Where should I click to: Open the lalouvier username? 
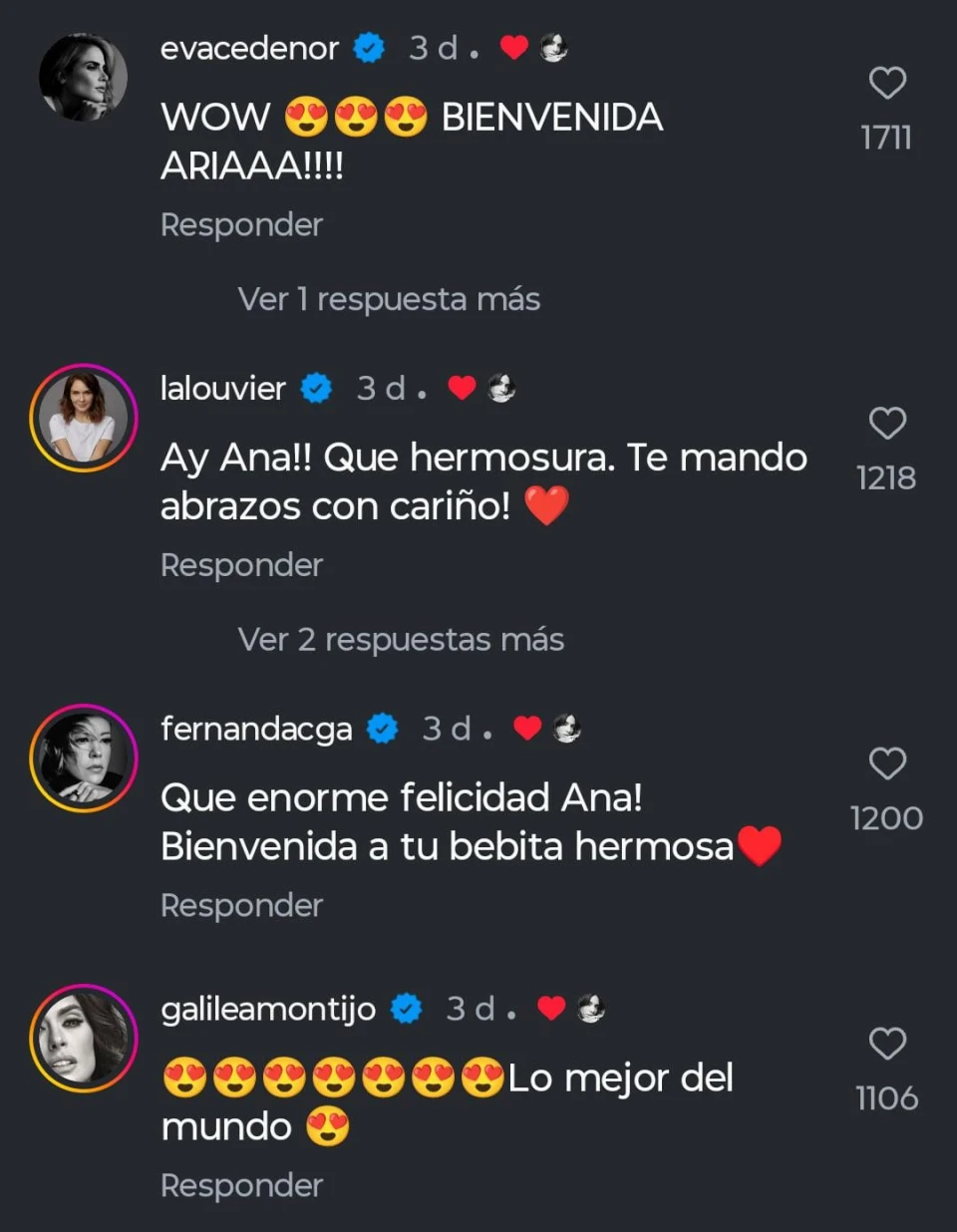click(x=223, y=388)
